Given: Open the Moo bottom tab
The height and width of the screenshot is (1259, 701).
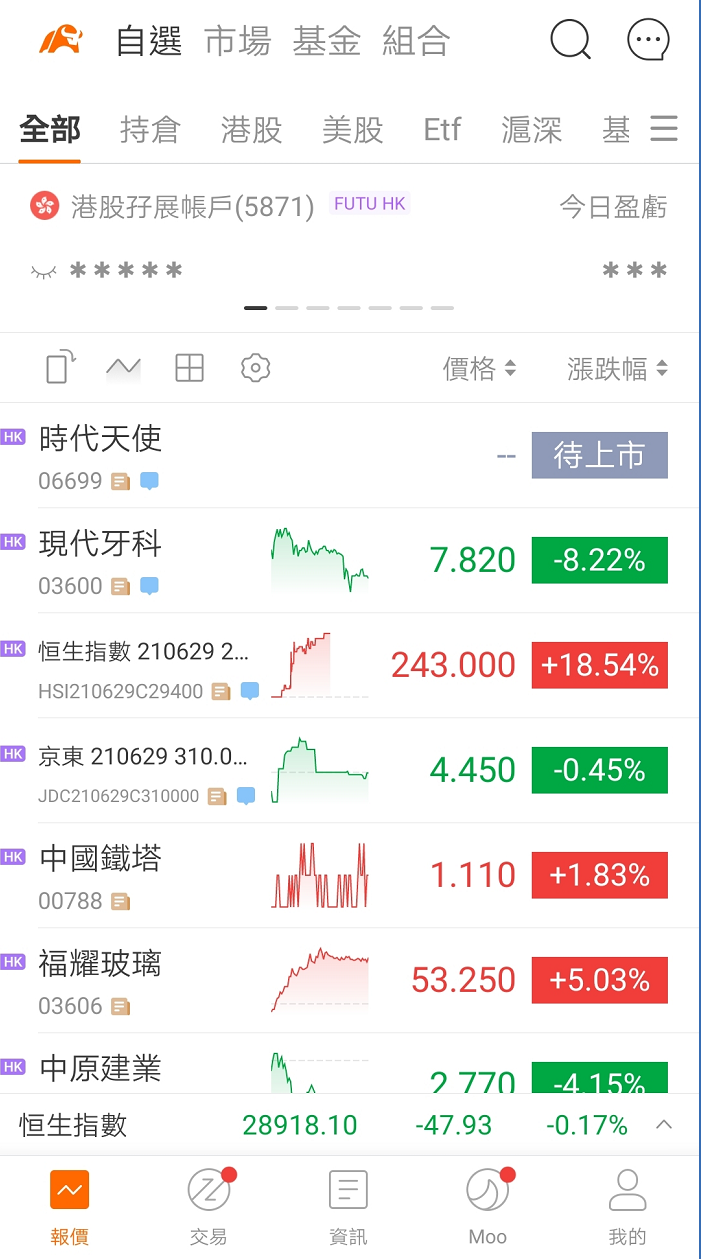Looking at the screenshot, I should point(488,1207).
